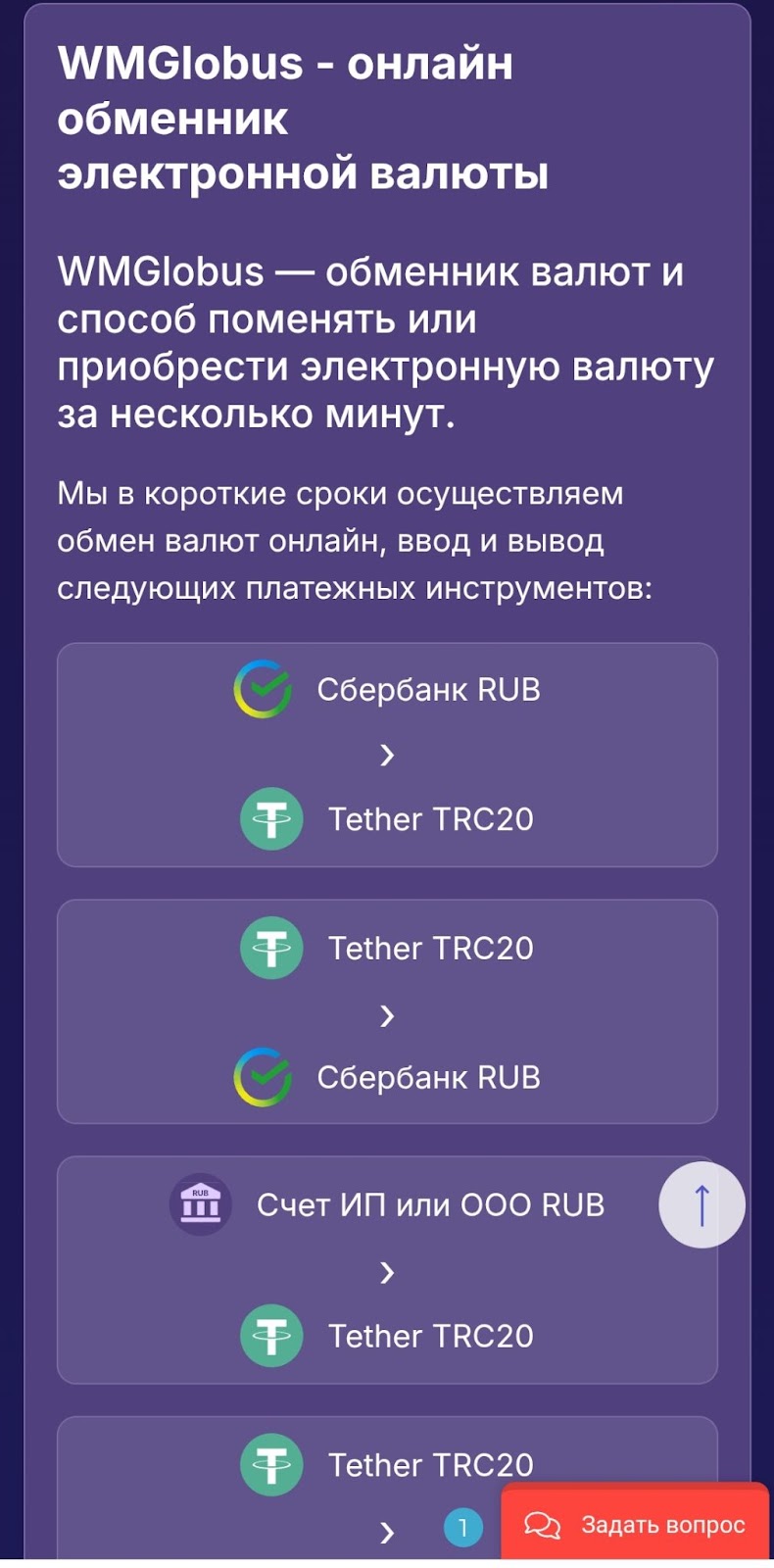Viewport: 774px width, 1568px height.
Task: Expand the chevron in the Сбербанк to Tether card
Action: pyautogui.click(x=388, y=755)
